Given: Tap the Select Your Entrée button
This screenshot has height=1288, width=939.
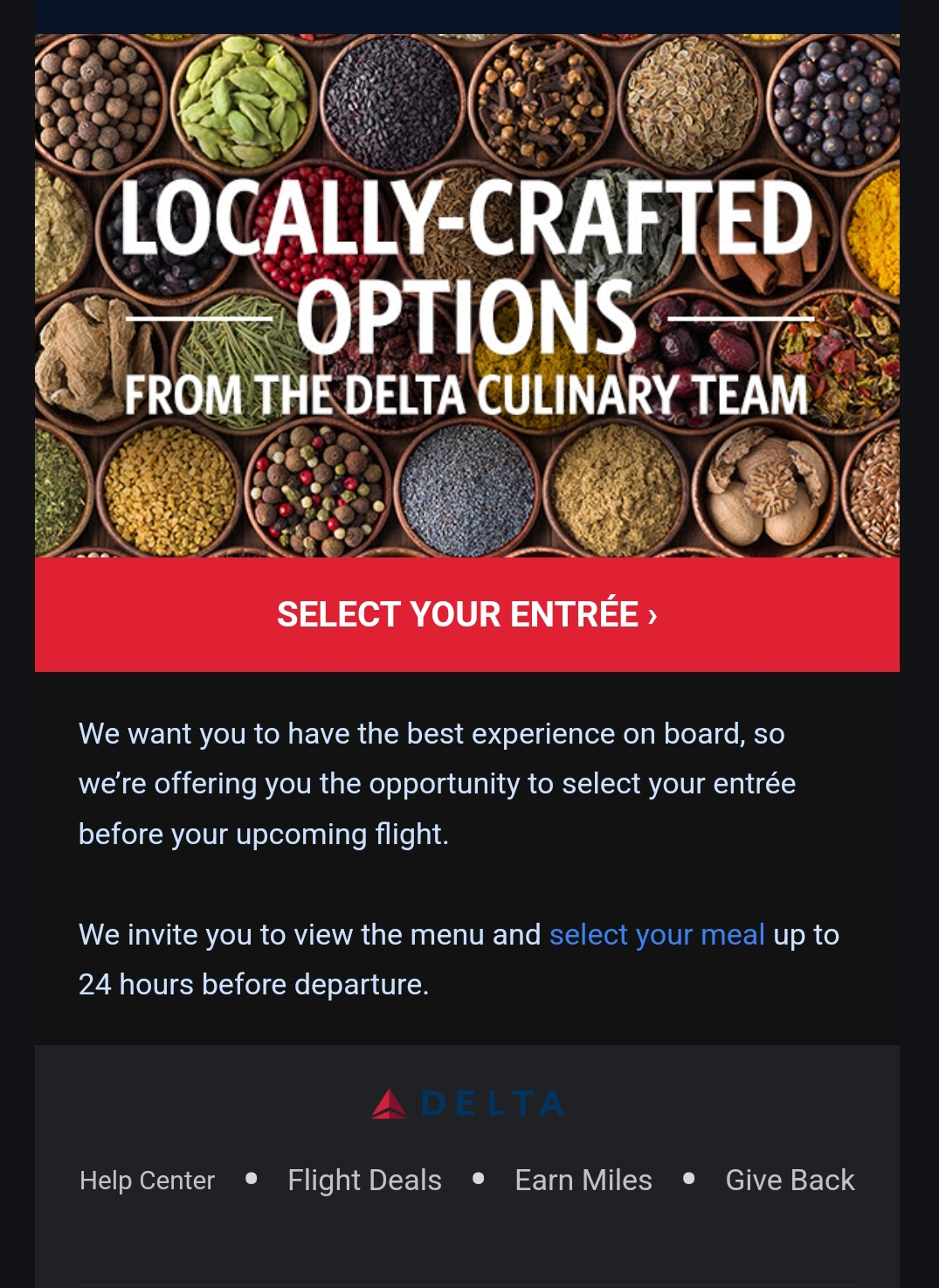Looking at the screenshot, I should [467, 614].
